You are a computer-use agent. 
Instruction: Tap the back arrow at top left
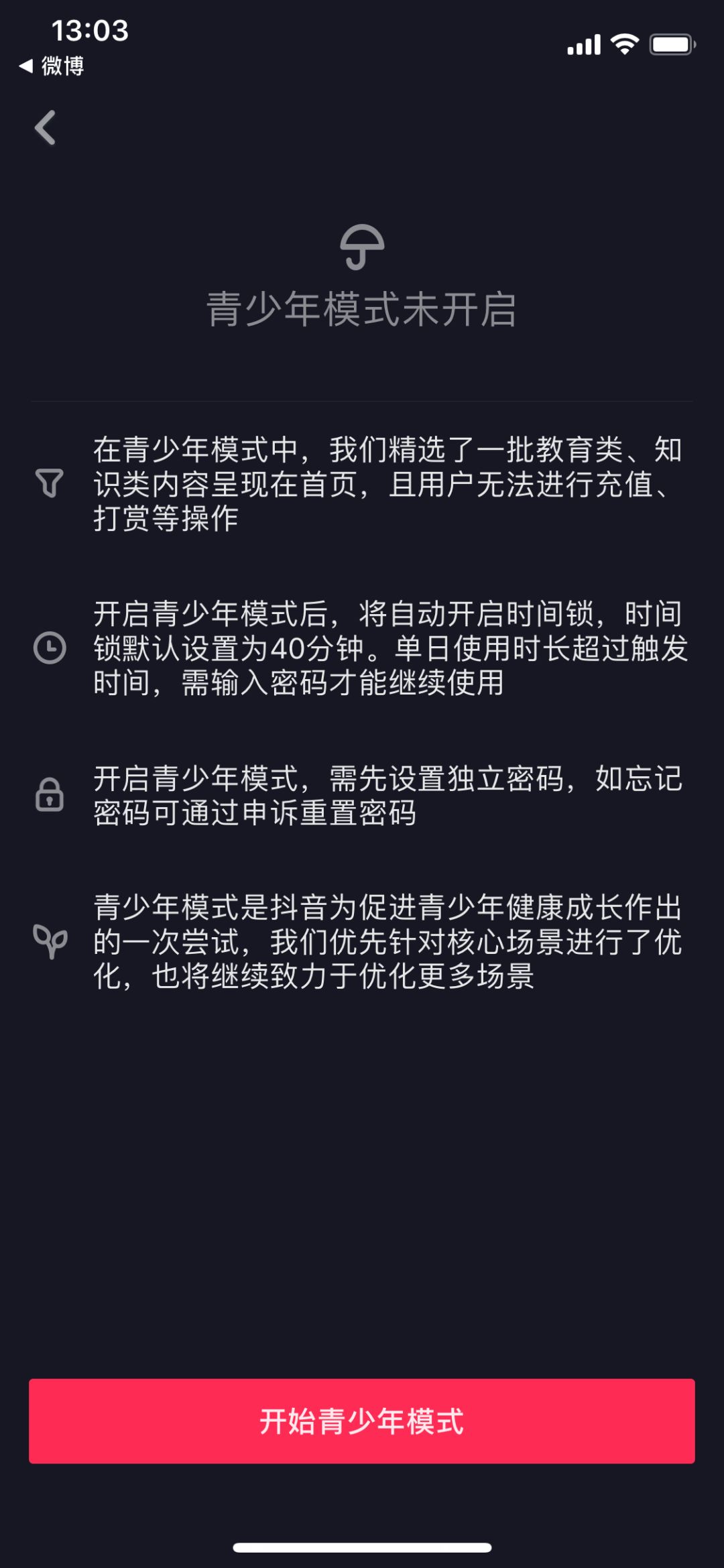[46, 127]
